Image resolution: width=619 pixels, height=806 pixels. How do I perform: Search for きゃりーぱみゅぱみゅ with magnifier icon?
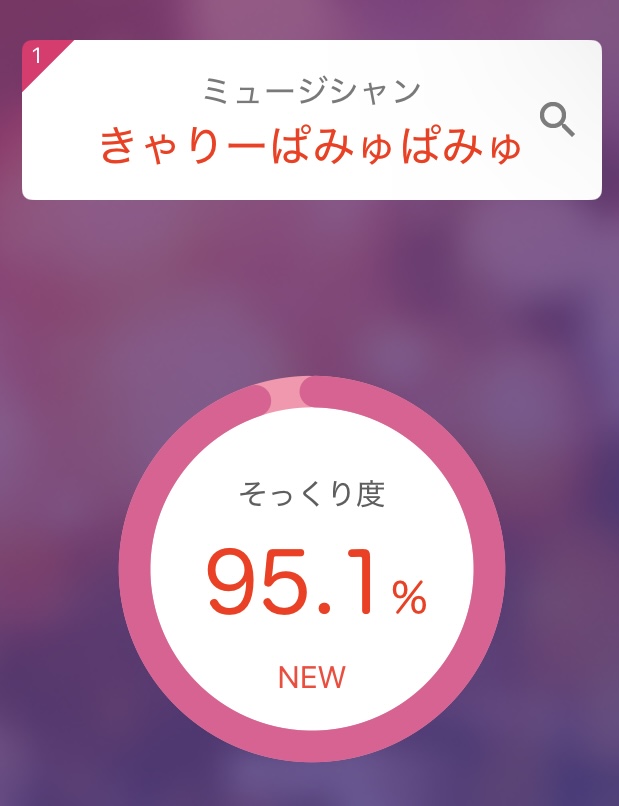point(557,120)
